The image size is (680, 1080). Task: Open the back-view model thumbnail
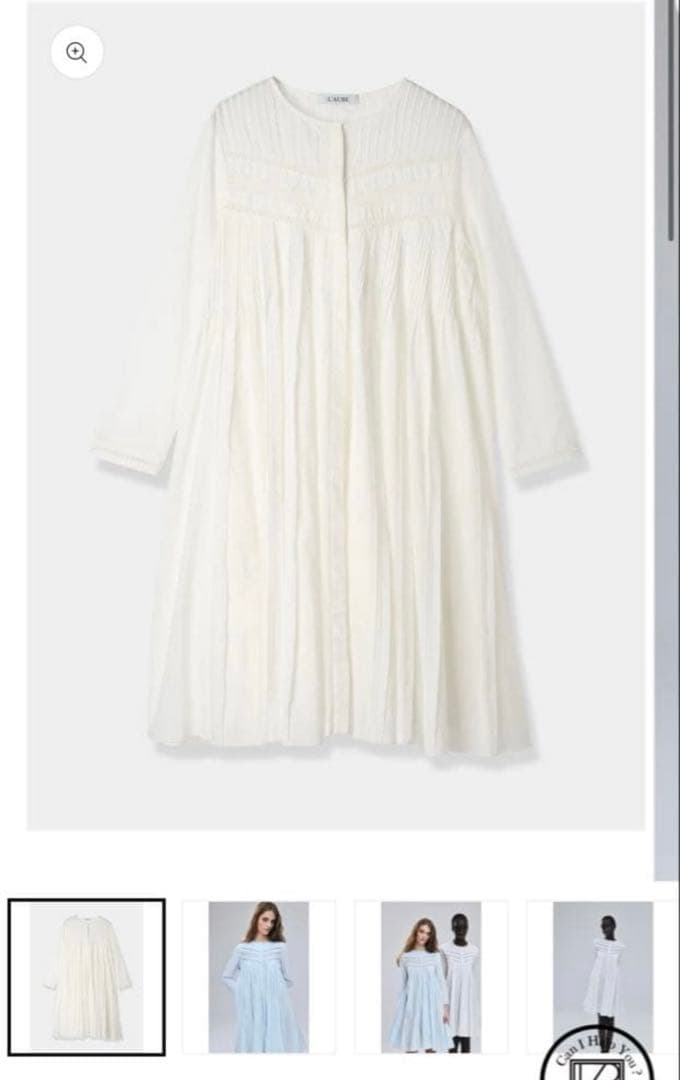[603, 965]
